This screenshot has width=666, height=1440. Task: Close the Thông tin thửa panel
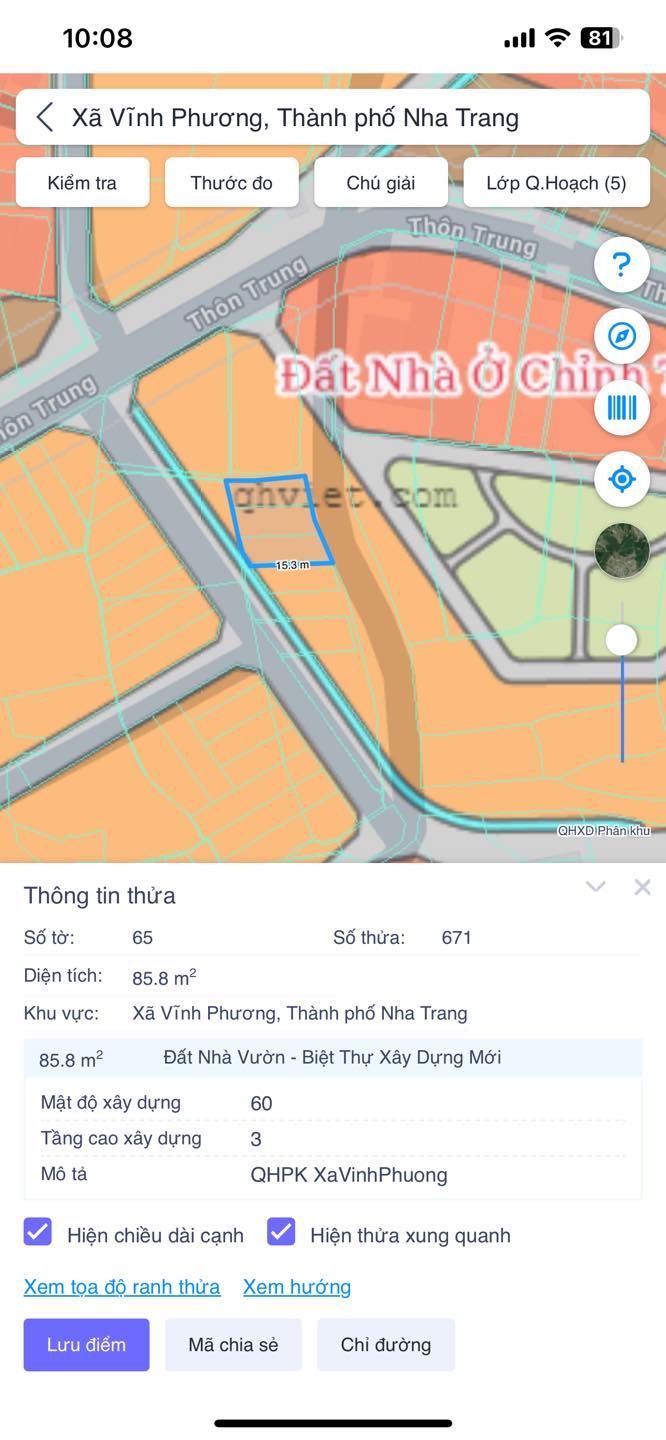(642, 887)
